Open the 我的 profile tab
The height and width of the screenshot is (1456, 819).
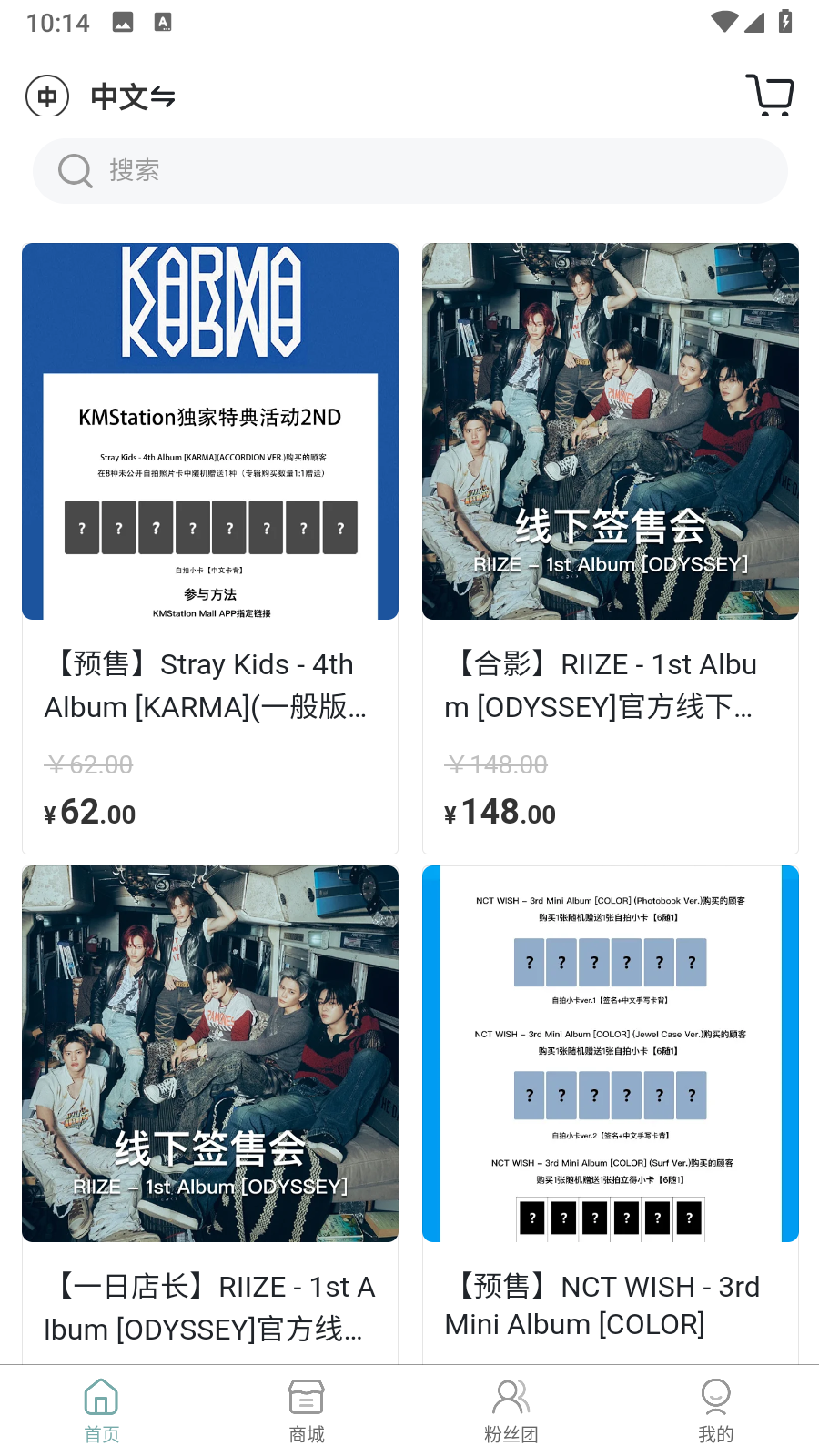click(716, 1410)
